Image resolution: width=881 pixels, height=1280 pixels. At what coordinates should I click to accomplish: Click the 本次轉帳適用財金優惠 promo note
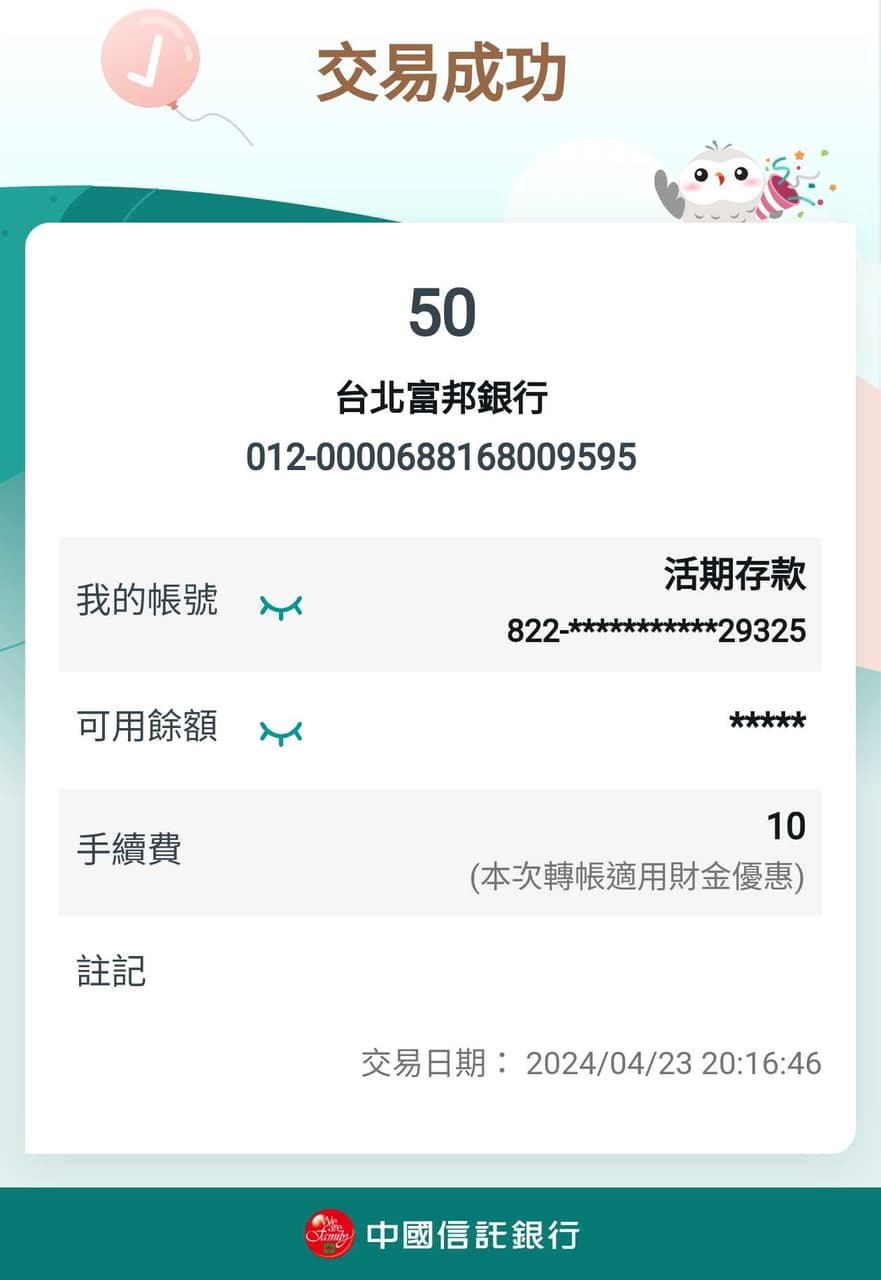click(x=640, y=878)
